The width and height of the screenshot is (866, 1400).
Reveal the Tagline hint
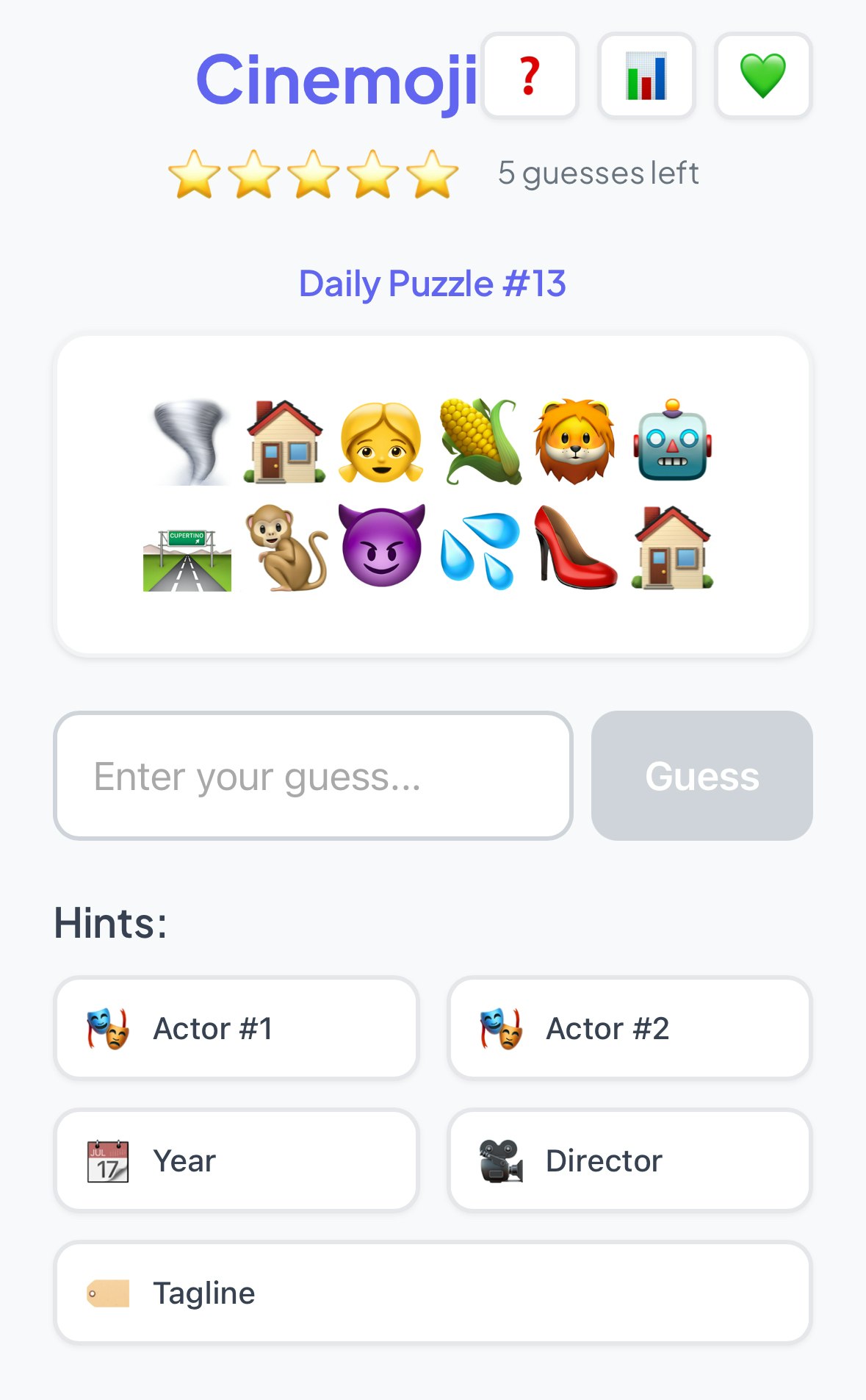point(432,1292)
